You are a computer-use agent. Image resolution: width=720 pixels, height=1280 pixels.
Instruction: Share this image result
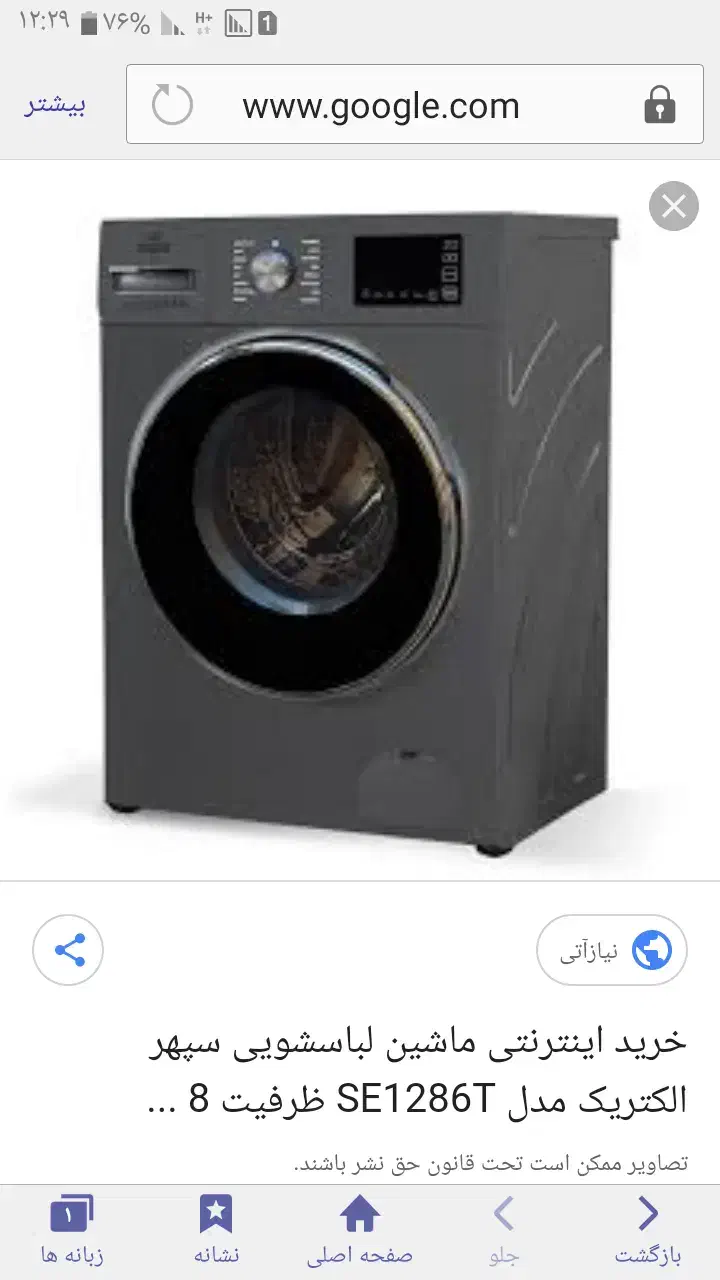(68, 950)
